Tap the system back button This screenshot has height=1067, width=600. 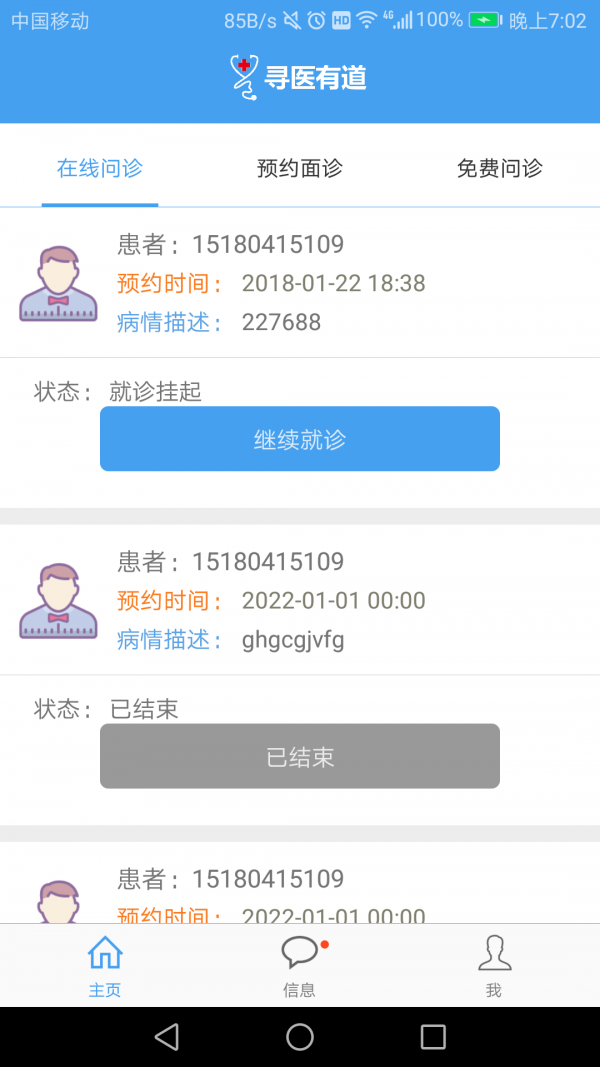(167, 1037)
